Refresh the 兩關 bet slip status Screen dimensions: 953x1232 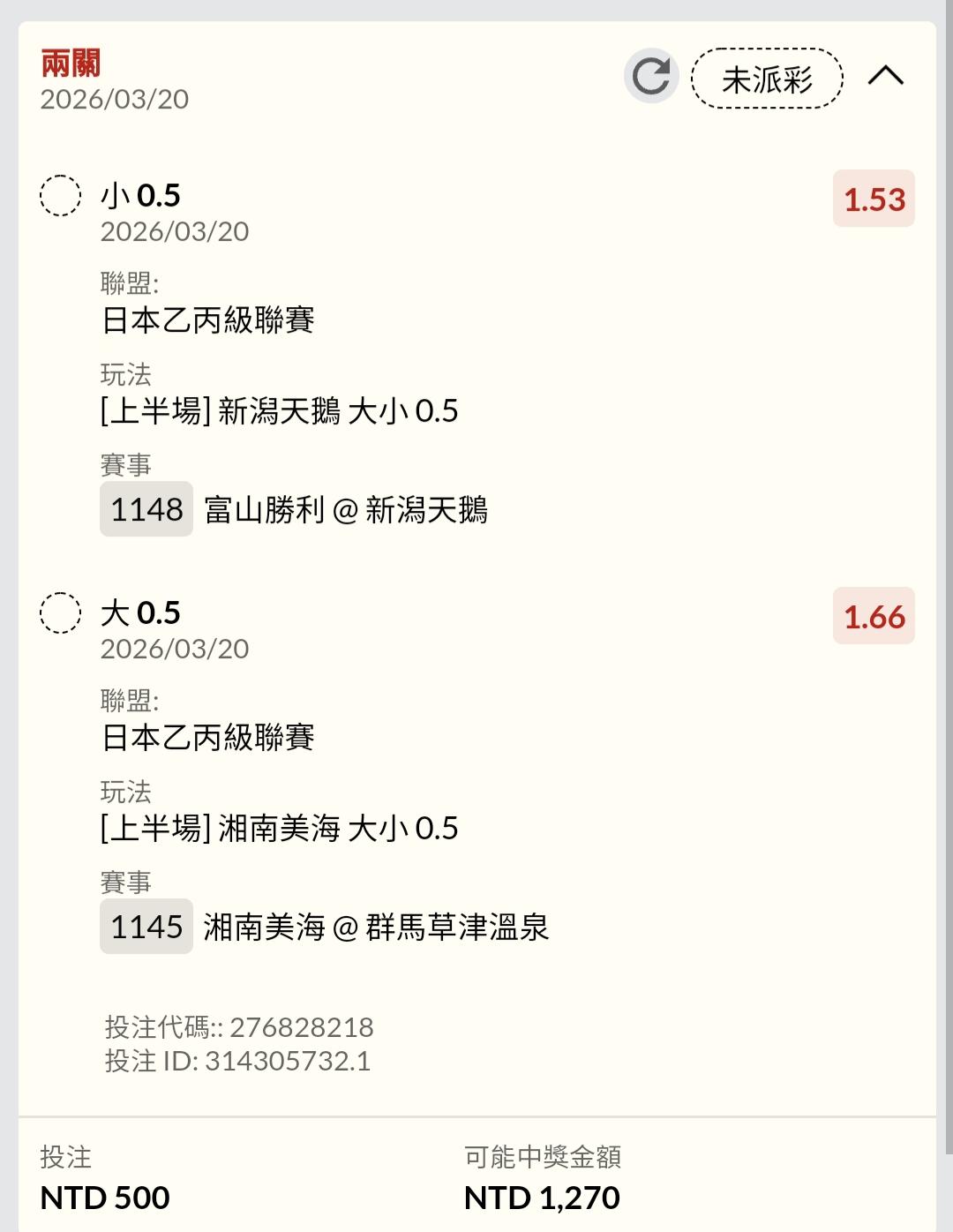click(x=651, y=76)
